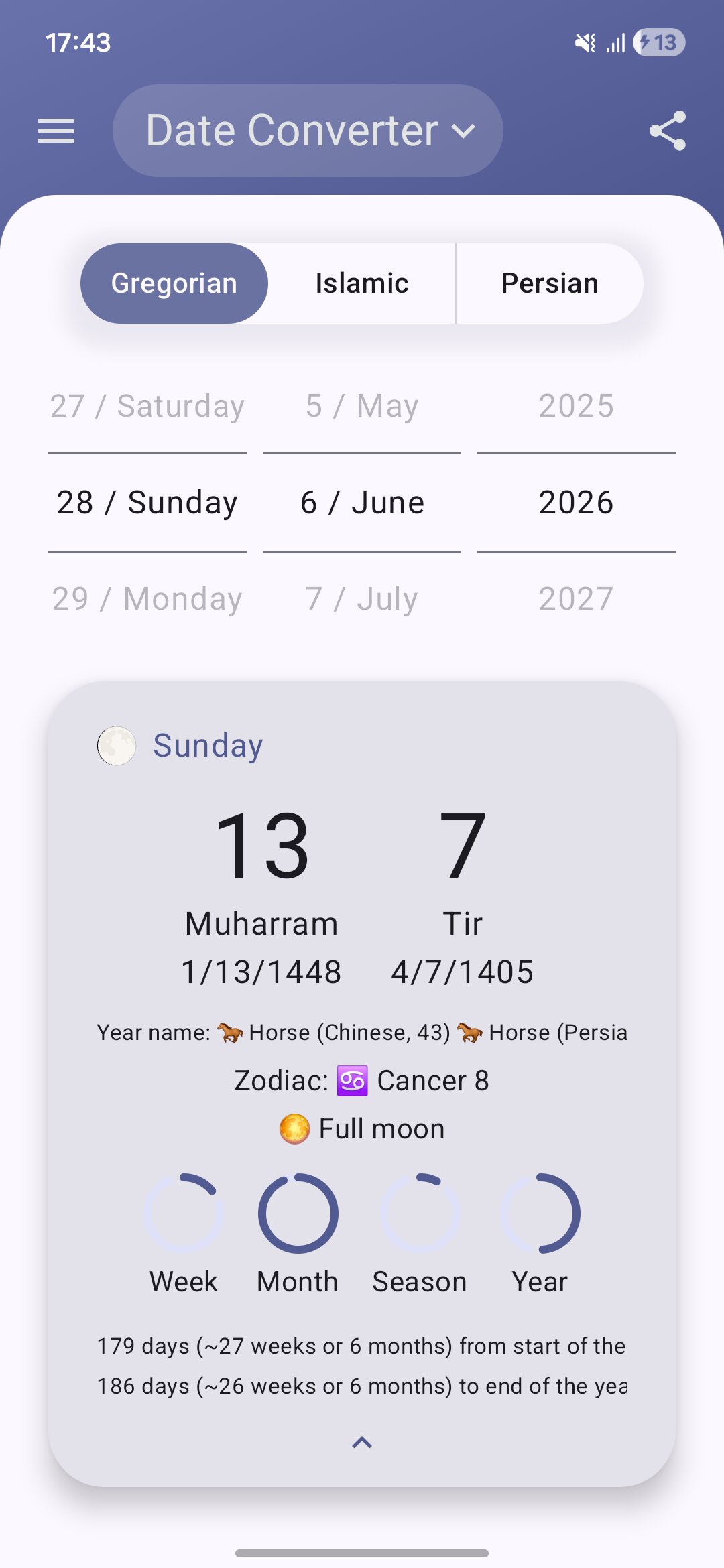The height and width of the screenshot is (1568, 724).
Task: Switch to the Islamic calendar
Action: (362, 283)
